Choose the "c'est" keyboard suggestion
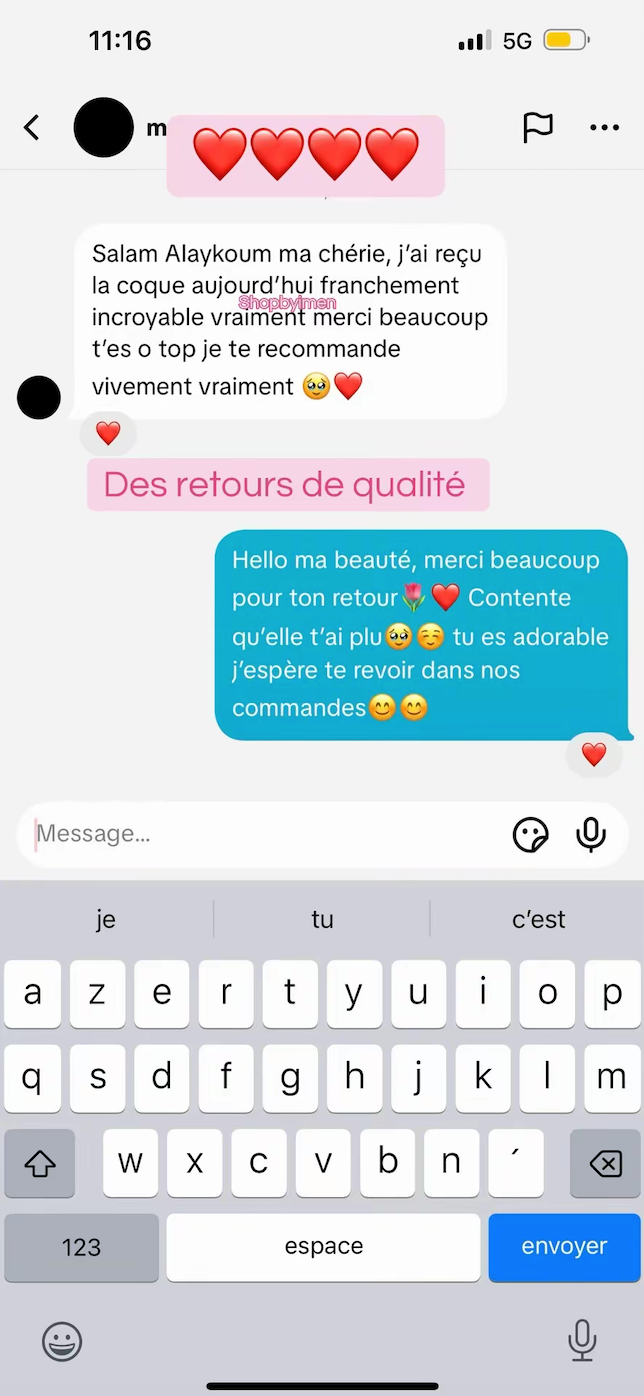This screenshot has width=644, height=1396. [x=538, y=919]
